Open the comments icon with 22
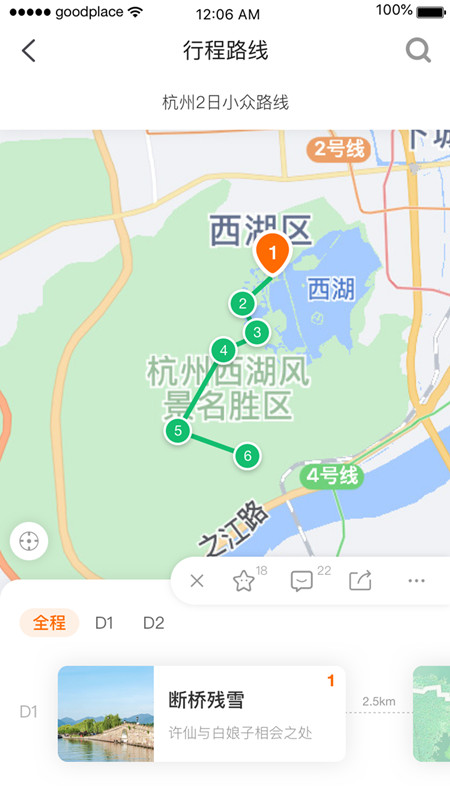This screenshot has height=800, width=450. point(302,581)
